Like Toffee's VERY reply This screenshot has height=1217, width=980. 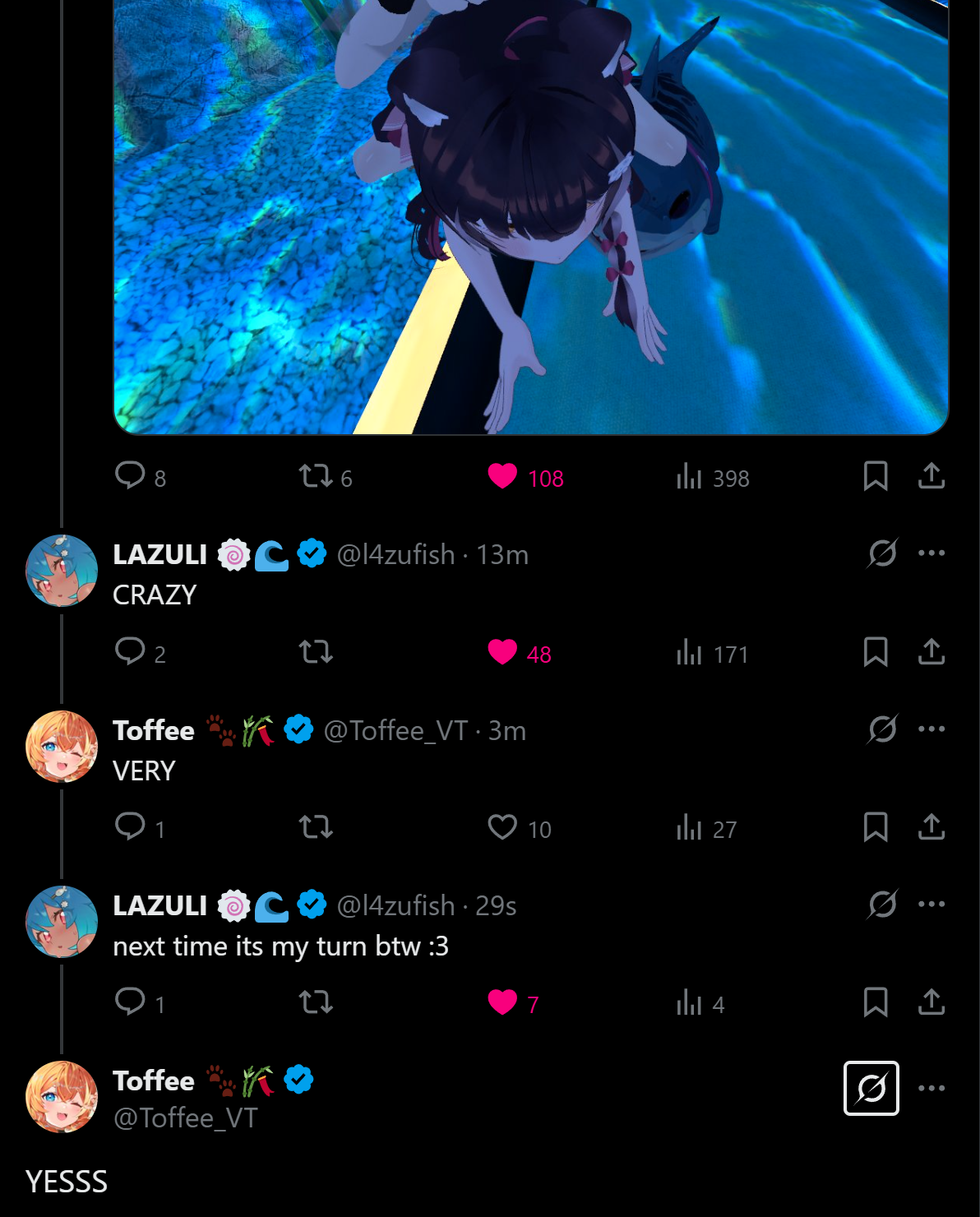pyautogui.click(x=502, y=827)
